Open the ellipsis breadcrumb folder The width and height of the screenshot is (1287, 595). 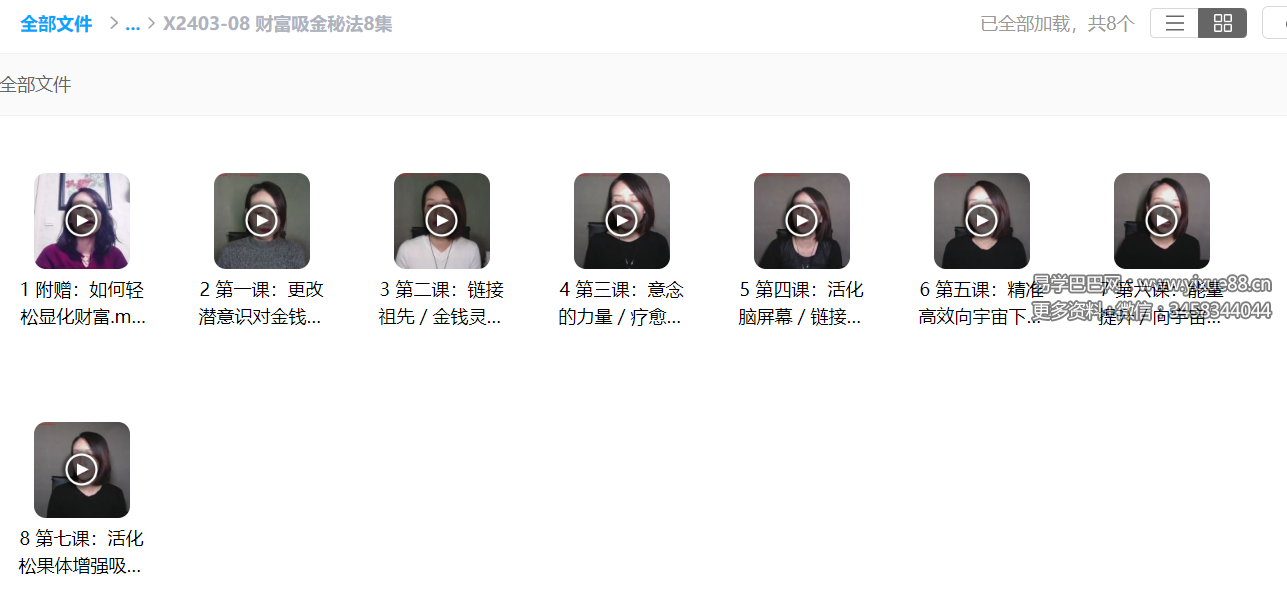pyautogui.click(x=132, y=24)
